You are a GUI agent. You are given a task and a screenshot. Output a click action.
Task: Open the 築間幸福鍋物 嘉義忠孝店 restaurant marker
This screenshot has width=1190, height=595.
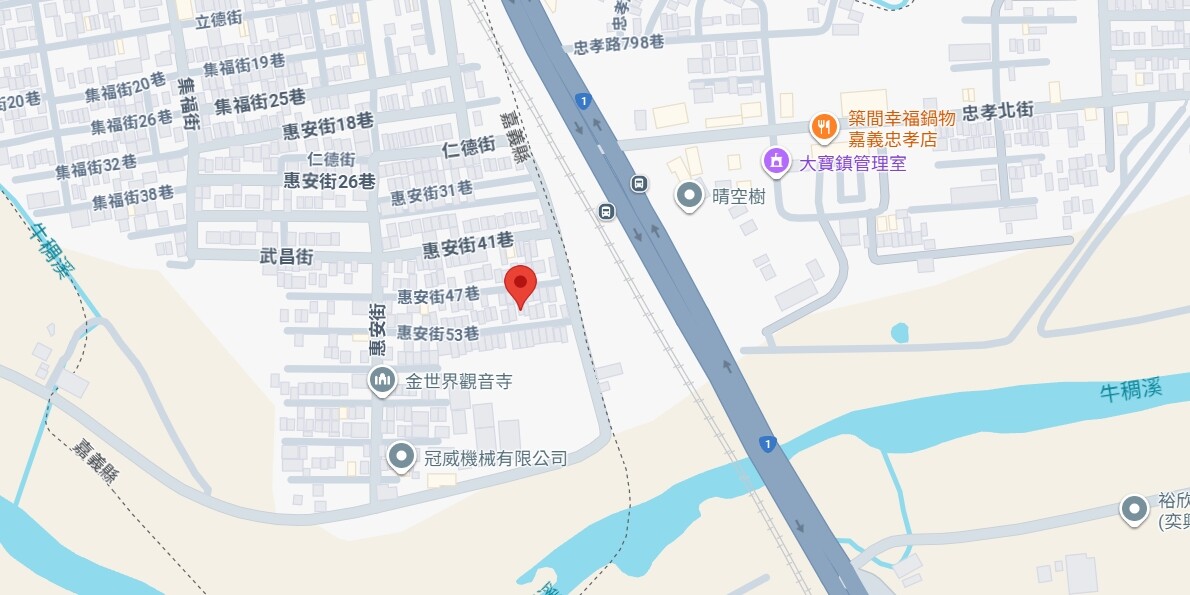click(822, 126)
